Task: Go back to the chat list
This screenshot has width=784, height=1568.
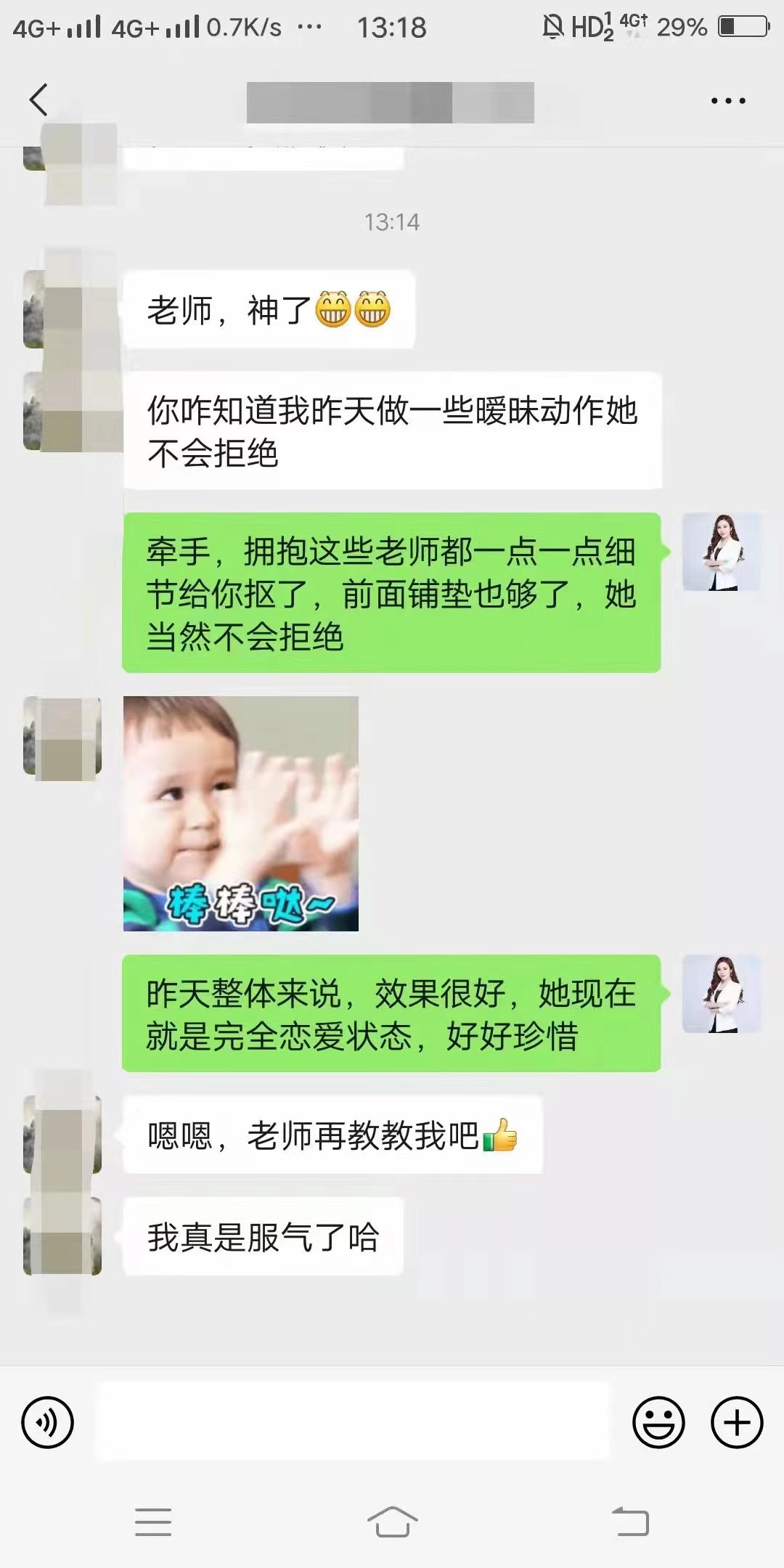Action: (x=39, y=100)
